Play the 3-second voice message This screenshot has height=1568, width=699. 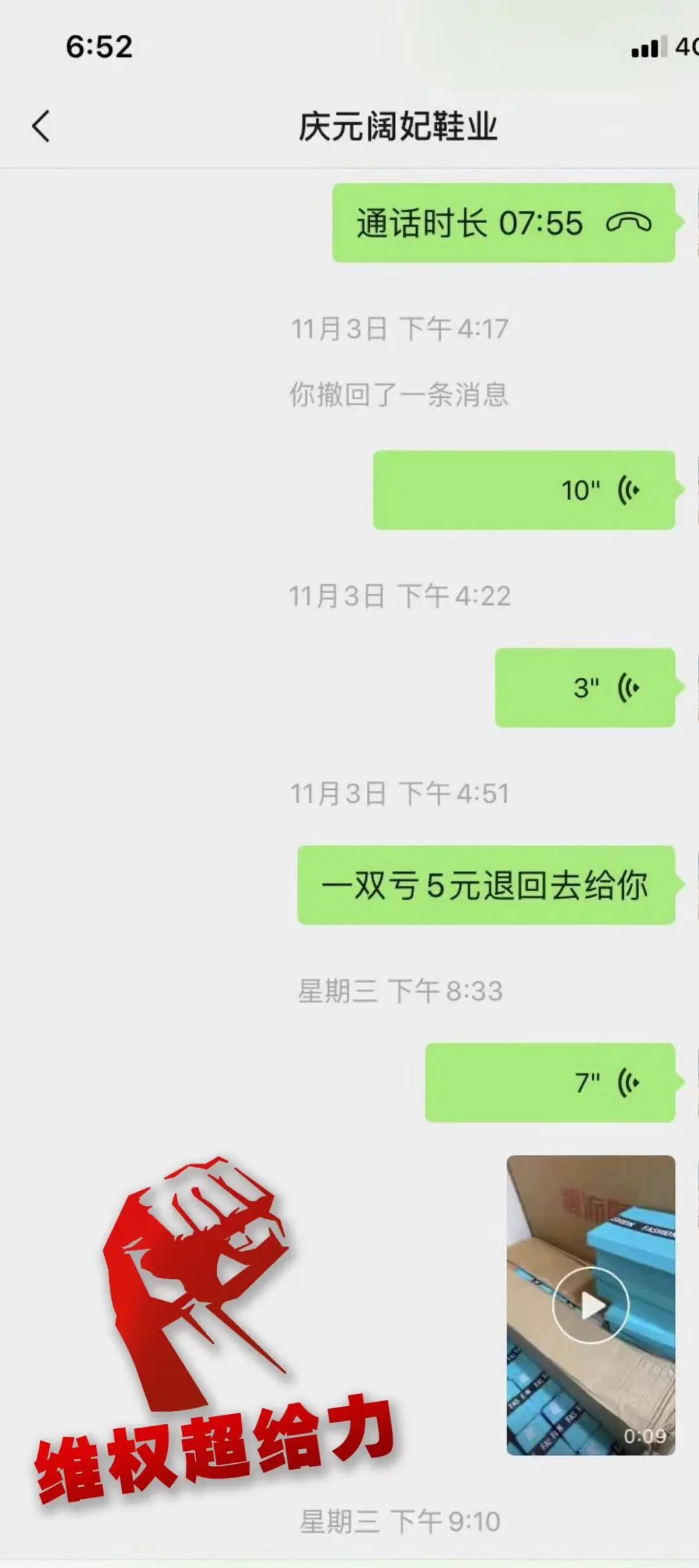584,688
